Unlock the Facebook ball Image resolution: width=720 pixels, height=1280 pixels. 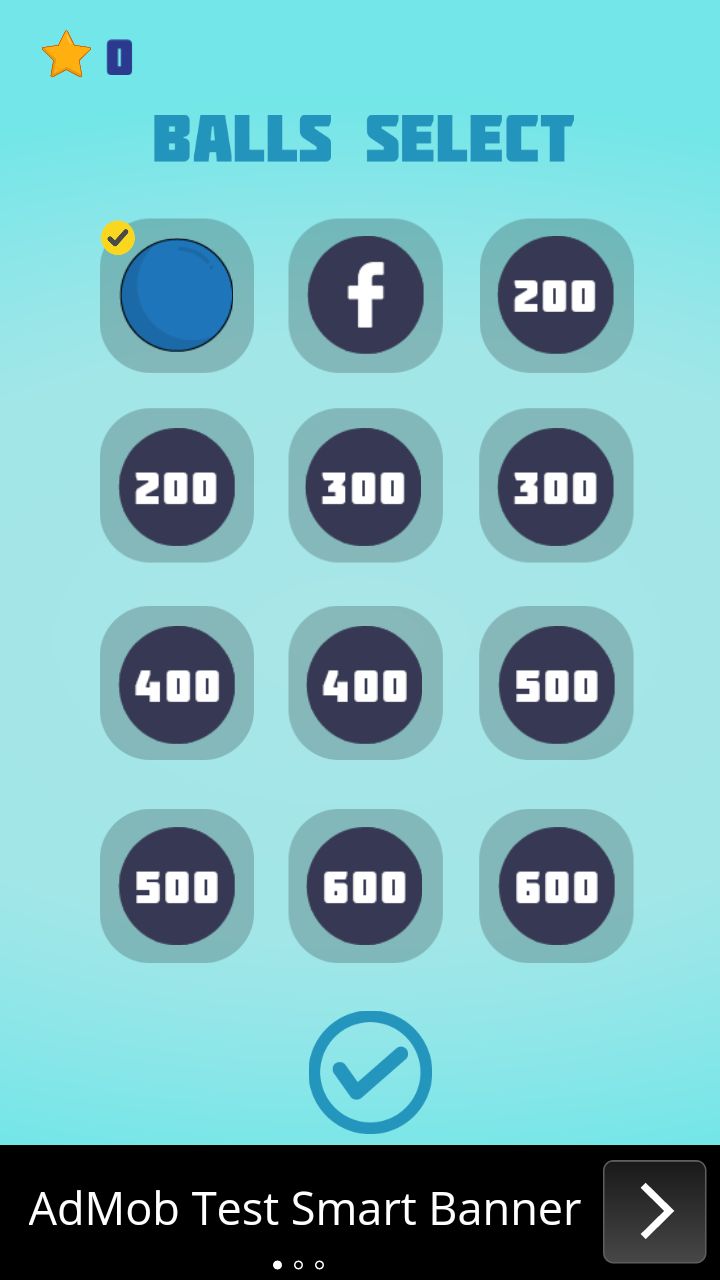(365, 295)
